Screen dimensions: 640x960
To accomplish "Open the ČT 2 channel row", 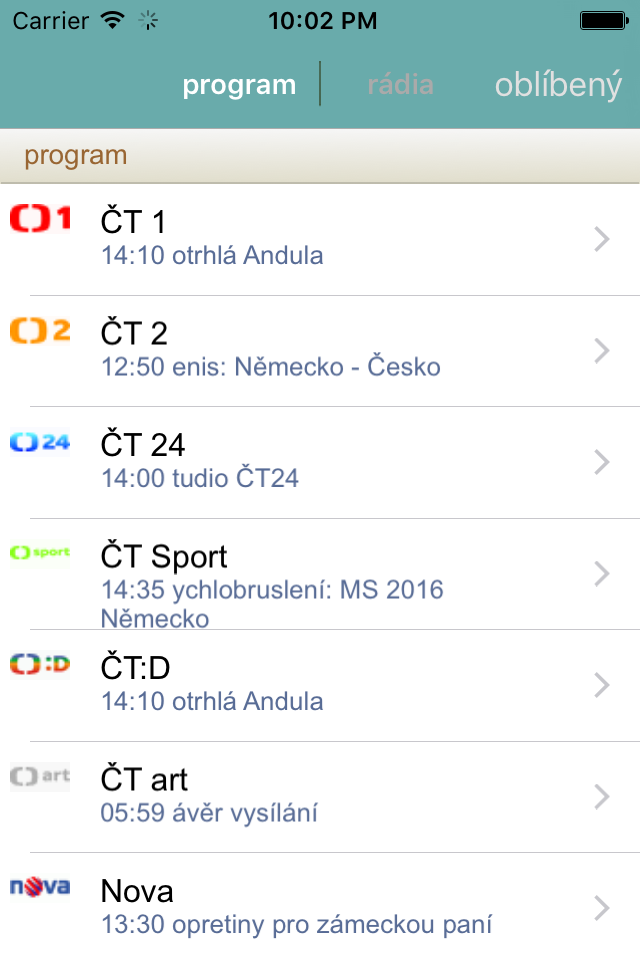I will coord(320,351).
